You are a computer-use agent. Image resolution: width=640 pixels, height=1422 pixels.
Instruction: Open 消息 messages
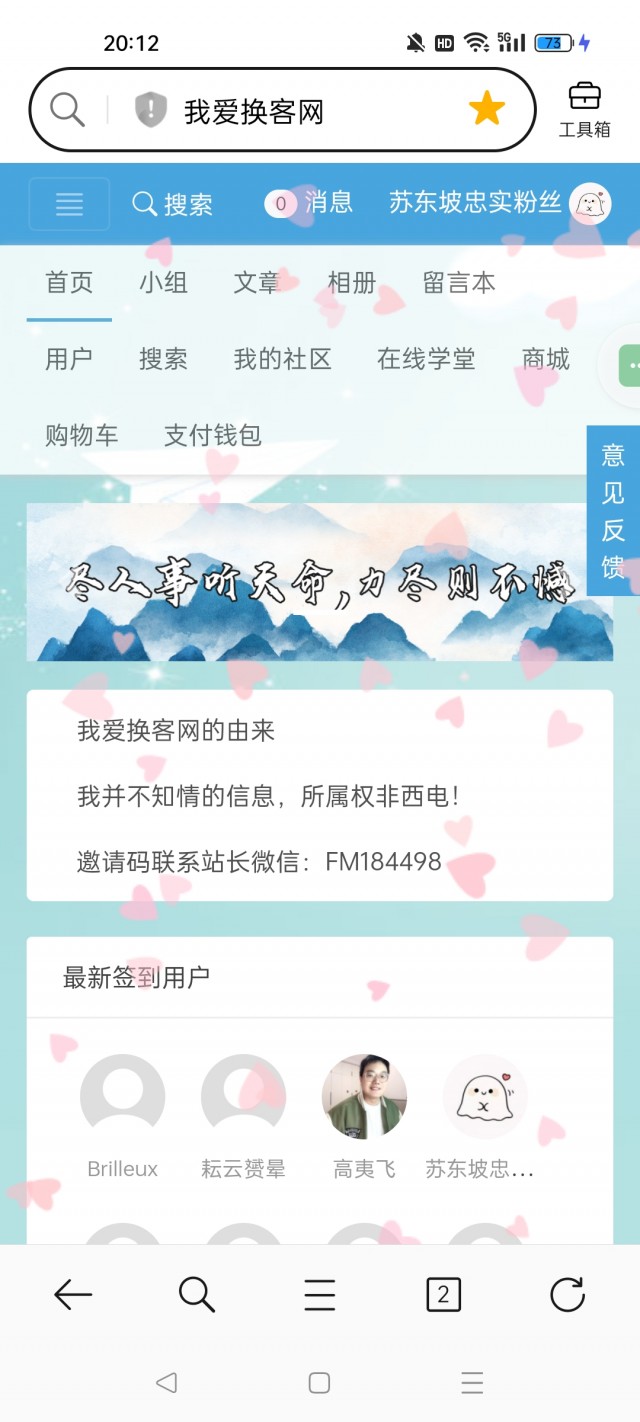(309, 203)
